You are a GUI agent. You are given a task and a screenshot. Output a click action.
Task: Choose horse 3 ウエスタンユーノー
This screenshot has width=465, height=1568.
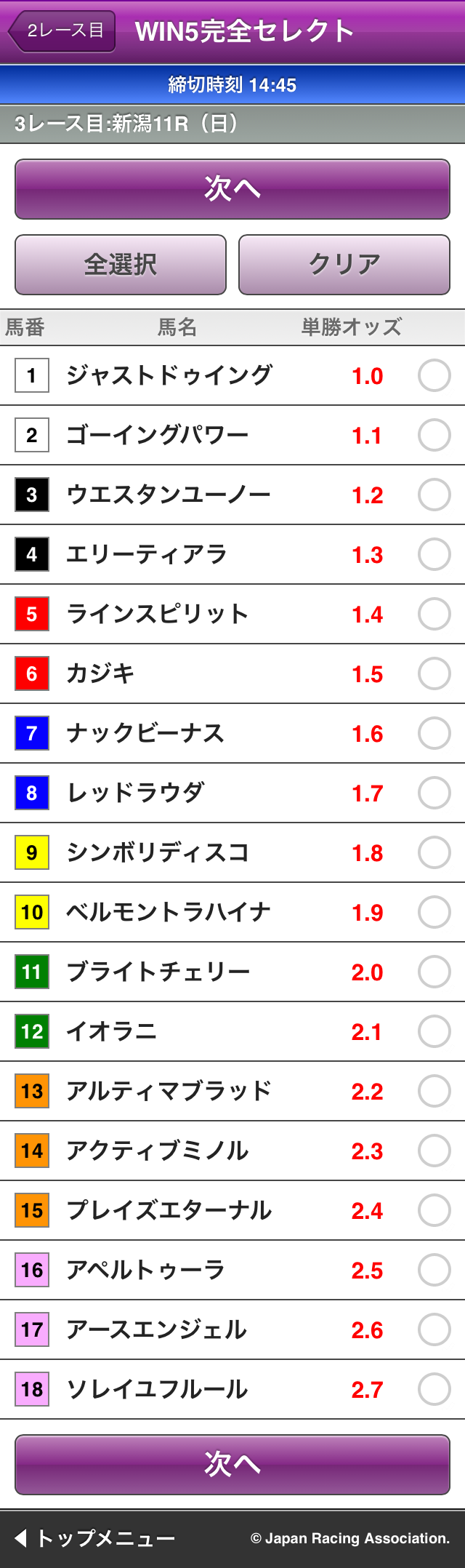434,495
